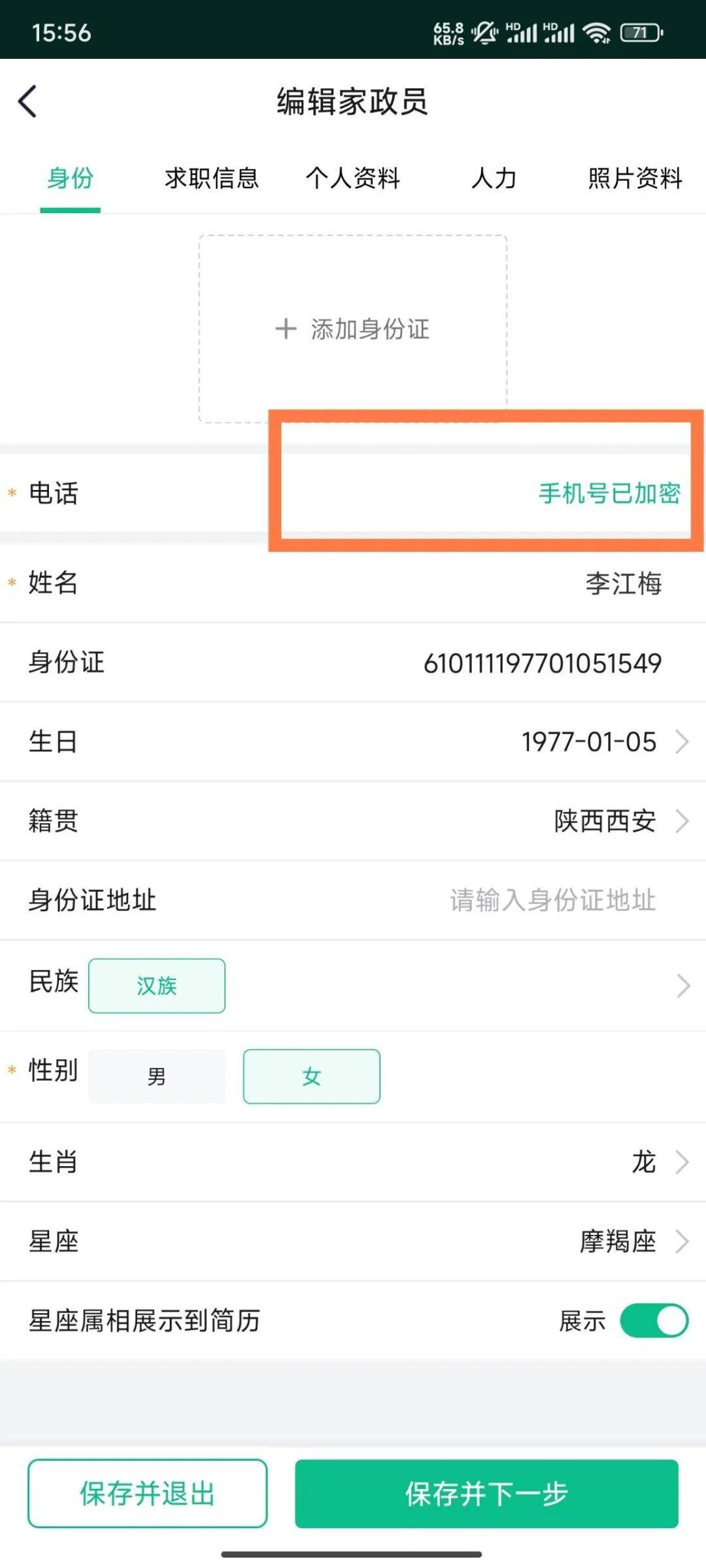Switch to the 人力 tab

click(494, 178)
